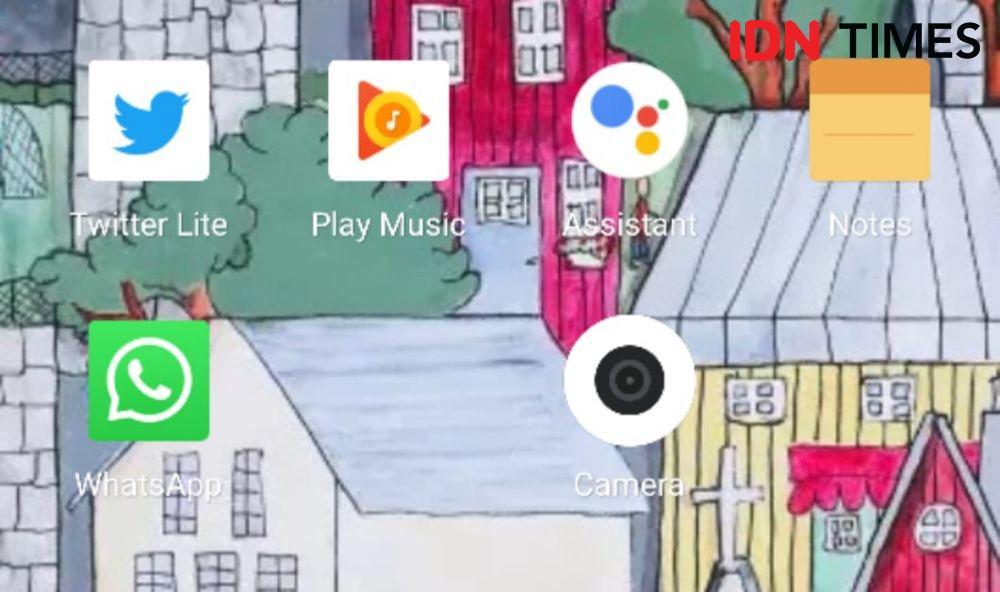Viewport: 1000px width, 592px height.
Task: Launch Play Music
Action: pos(388,121)
